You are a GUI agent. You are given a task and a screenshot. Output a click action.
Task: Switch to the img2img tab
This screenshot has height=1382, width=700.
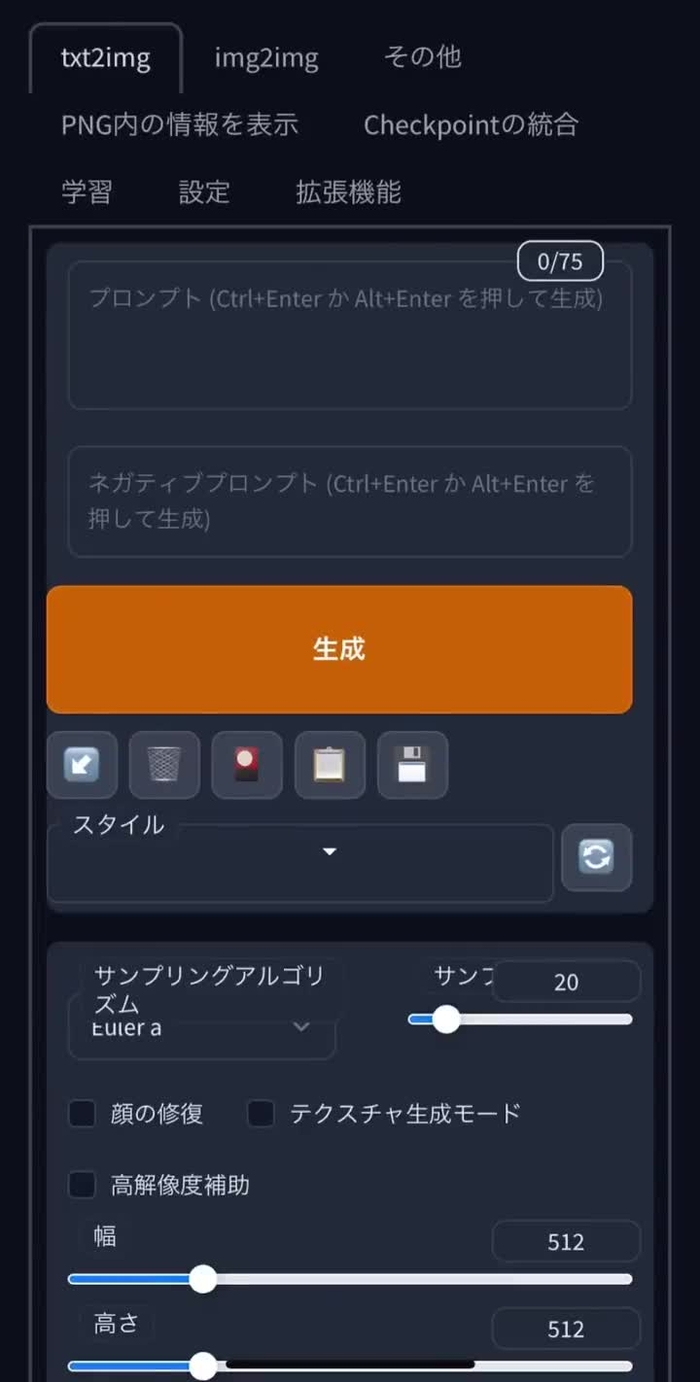coord(266,58)
